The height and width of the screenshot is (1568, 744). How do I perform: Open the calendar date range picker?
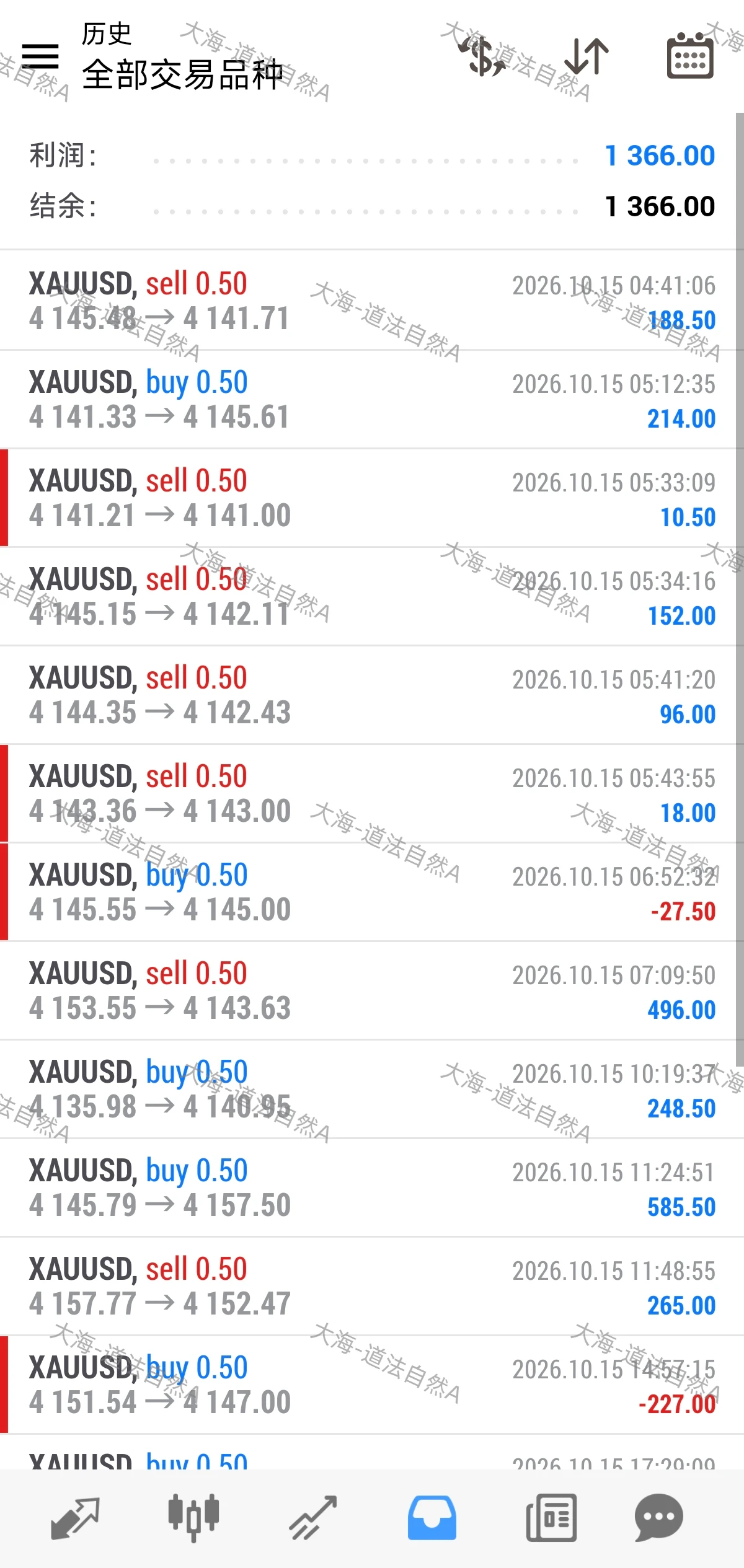pyautogui.click(x=690, y=56)
